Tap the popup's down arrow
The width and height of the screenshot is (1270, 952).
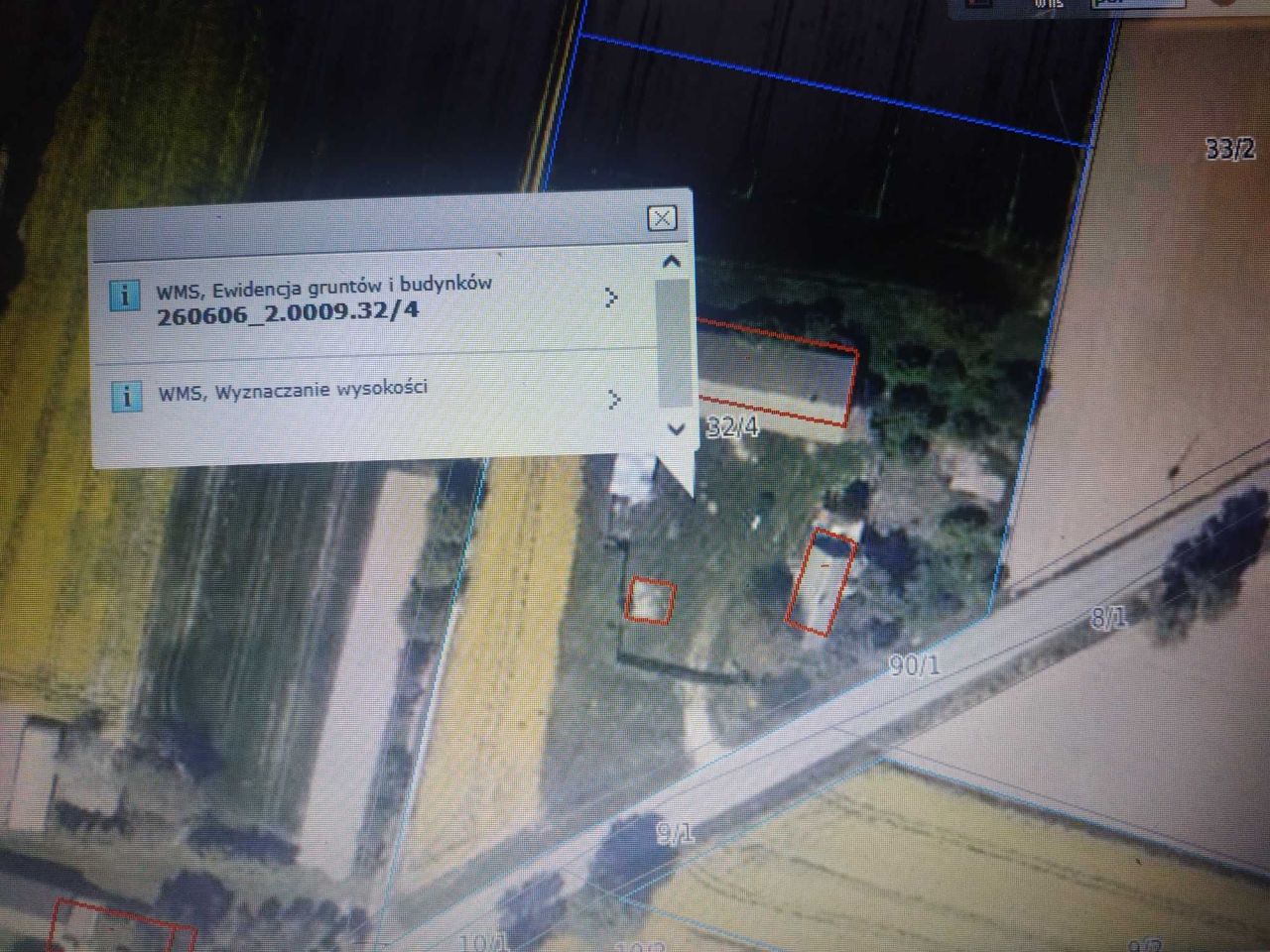676,429
